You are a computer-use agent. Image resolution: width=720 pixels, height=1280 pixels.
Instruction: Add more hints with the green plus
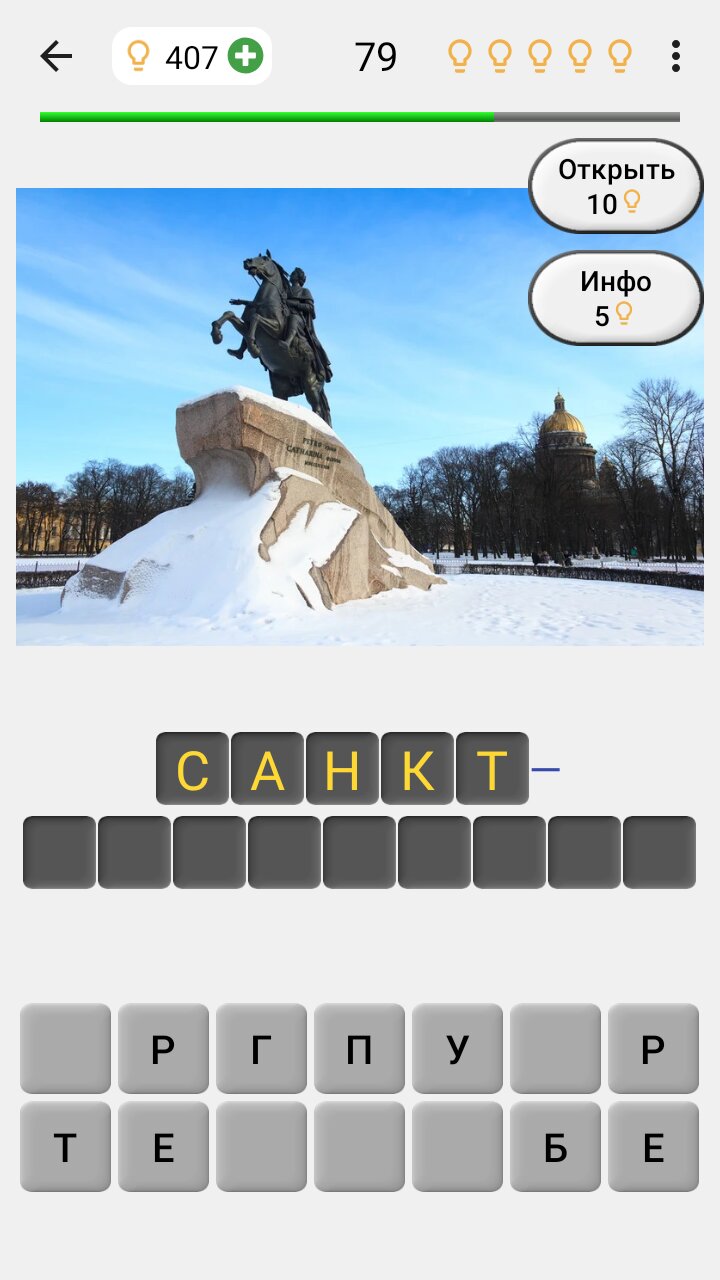click(245, 57)
